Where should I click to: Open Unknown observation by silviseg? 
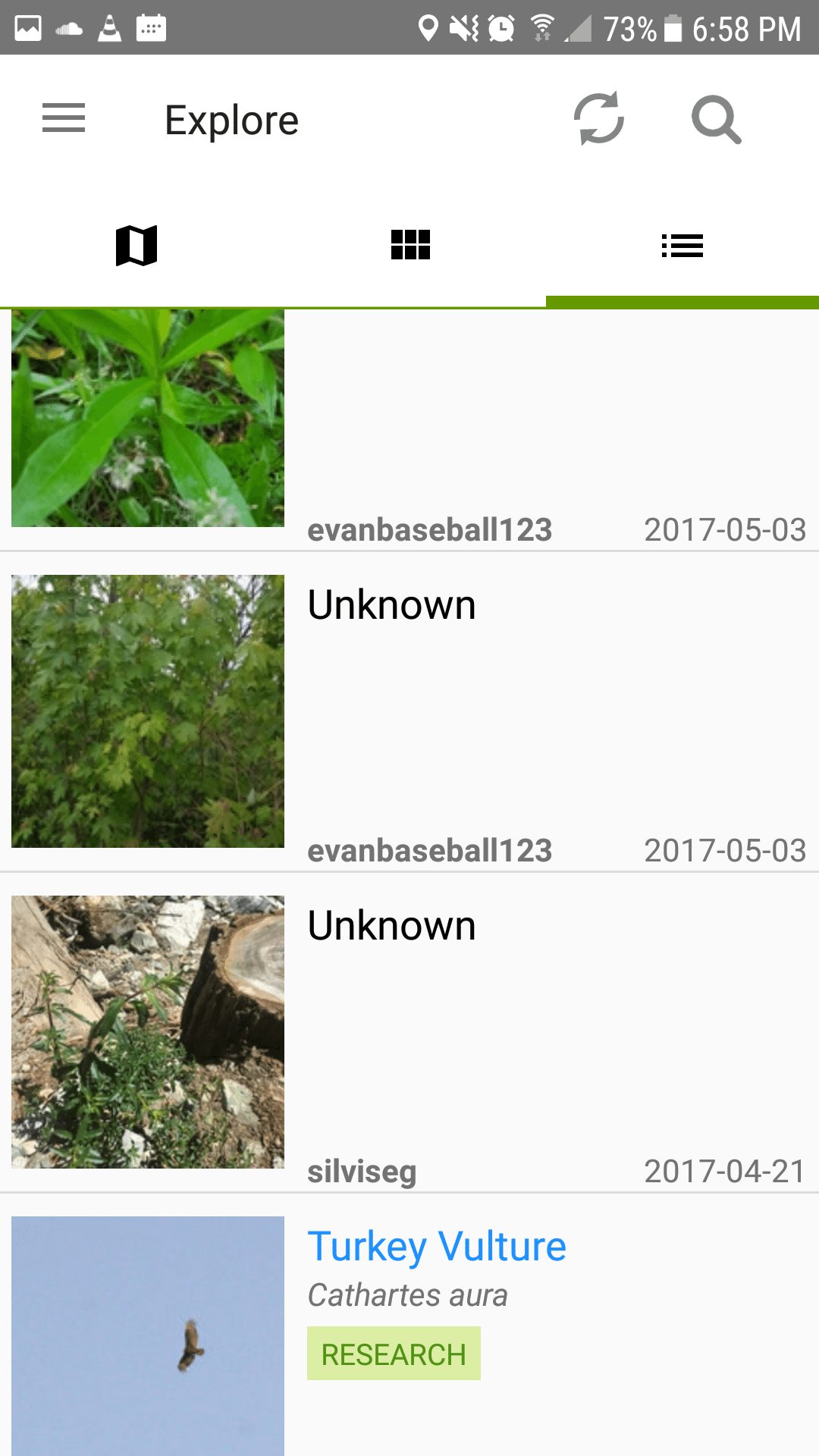[x=409, y=1032]
